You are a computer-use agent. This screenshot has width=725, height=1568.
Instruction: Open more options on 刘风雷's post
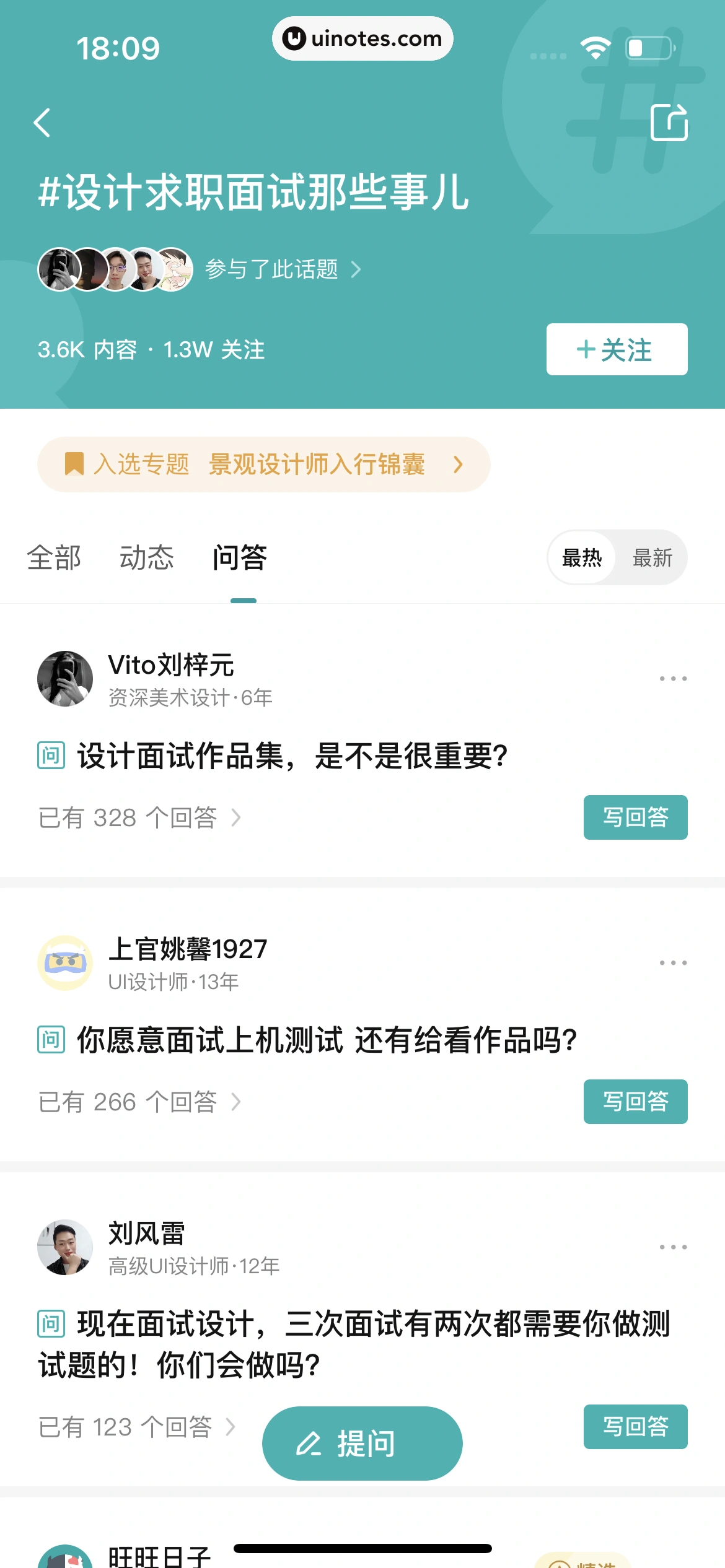(673, 1247)
